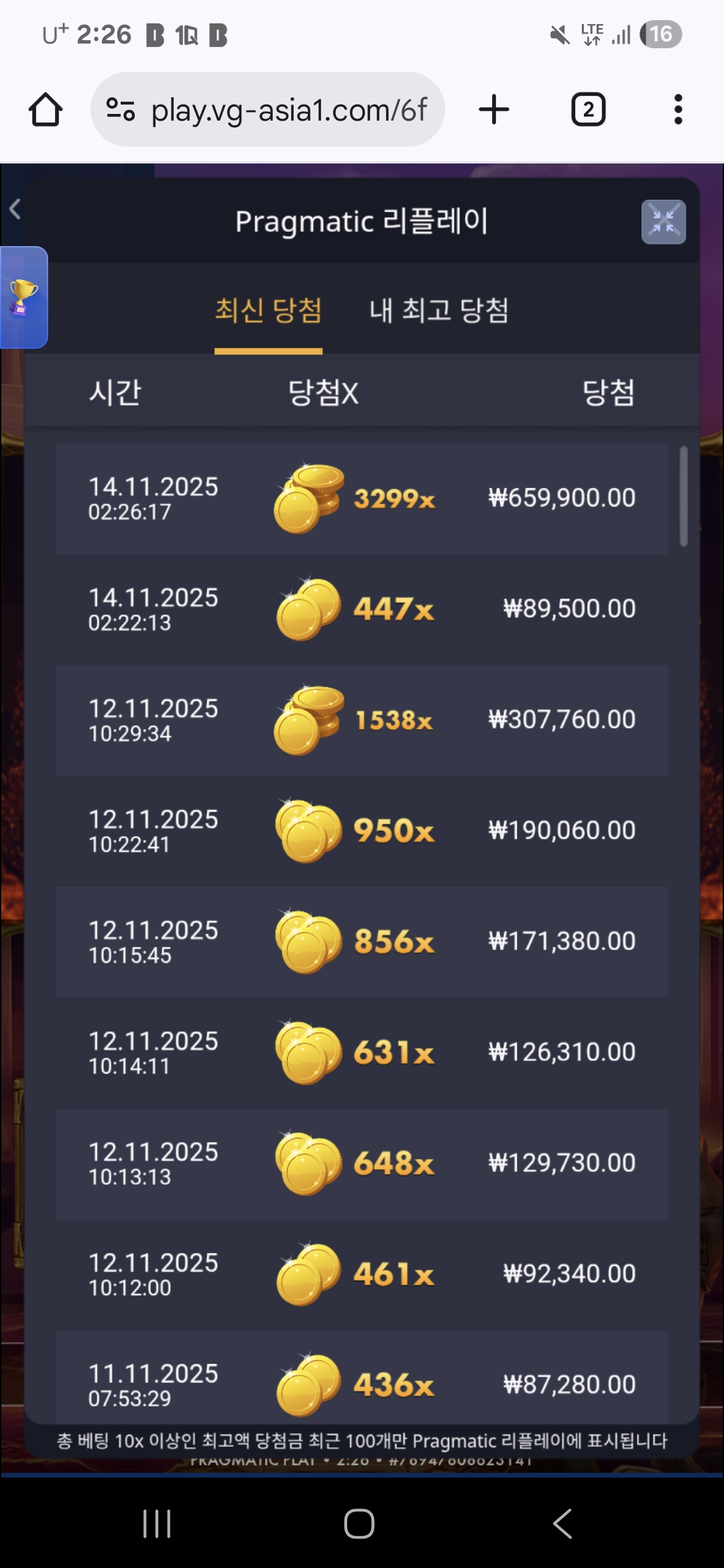This screenshot has height=1568, width=724.
Task: Open the 631x win replay
Action: click(x=362, y=1053)
